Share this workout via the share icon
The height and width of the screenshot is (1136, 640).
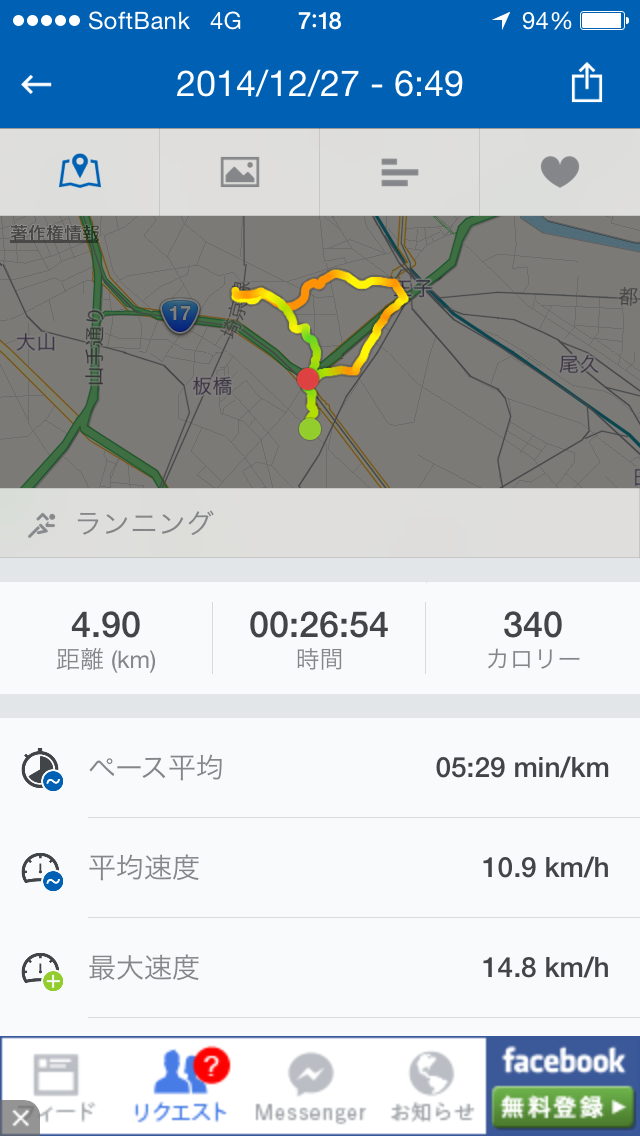(586, 83)
